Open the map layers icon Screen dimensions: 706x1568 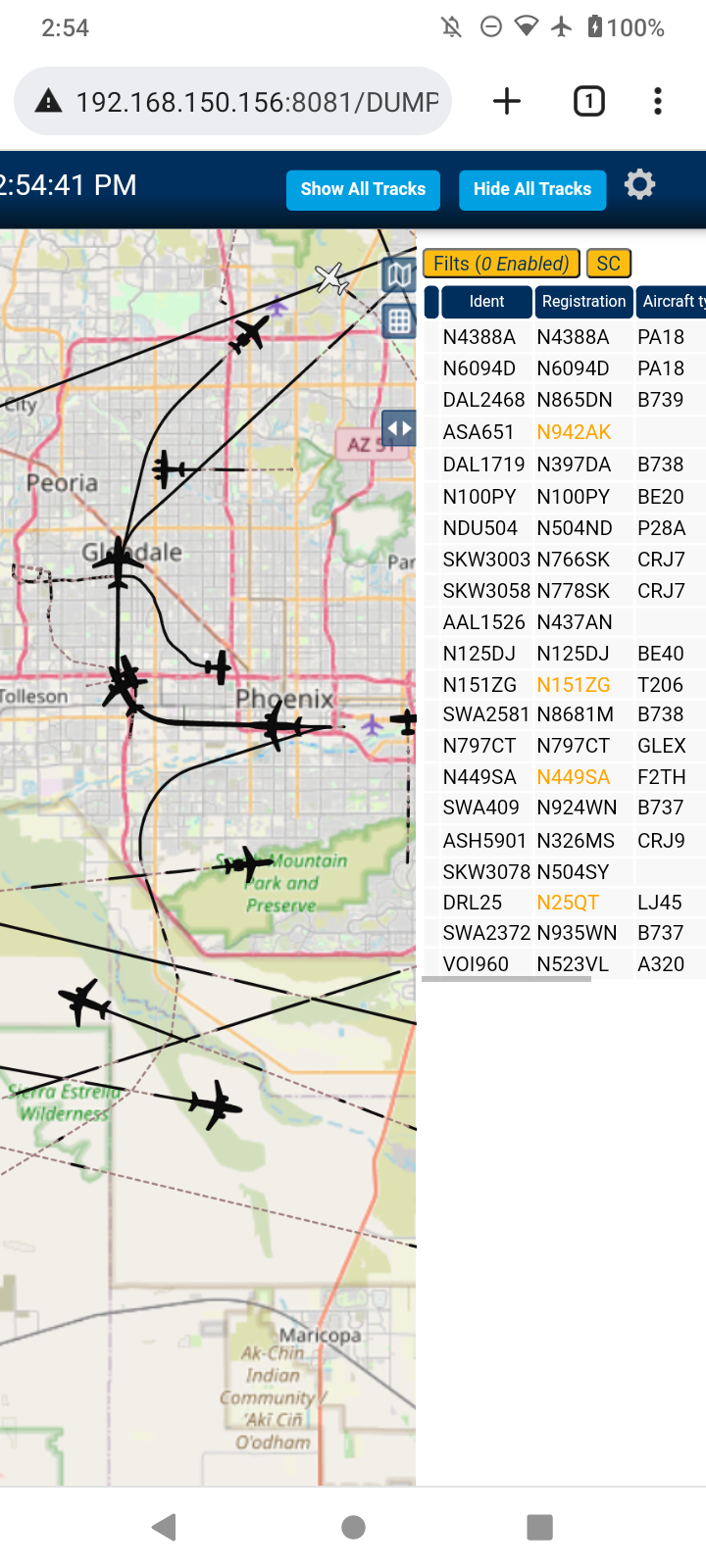[x=399, y=275]
